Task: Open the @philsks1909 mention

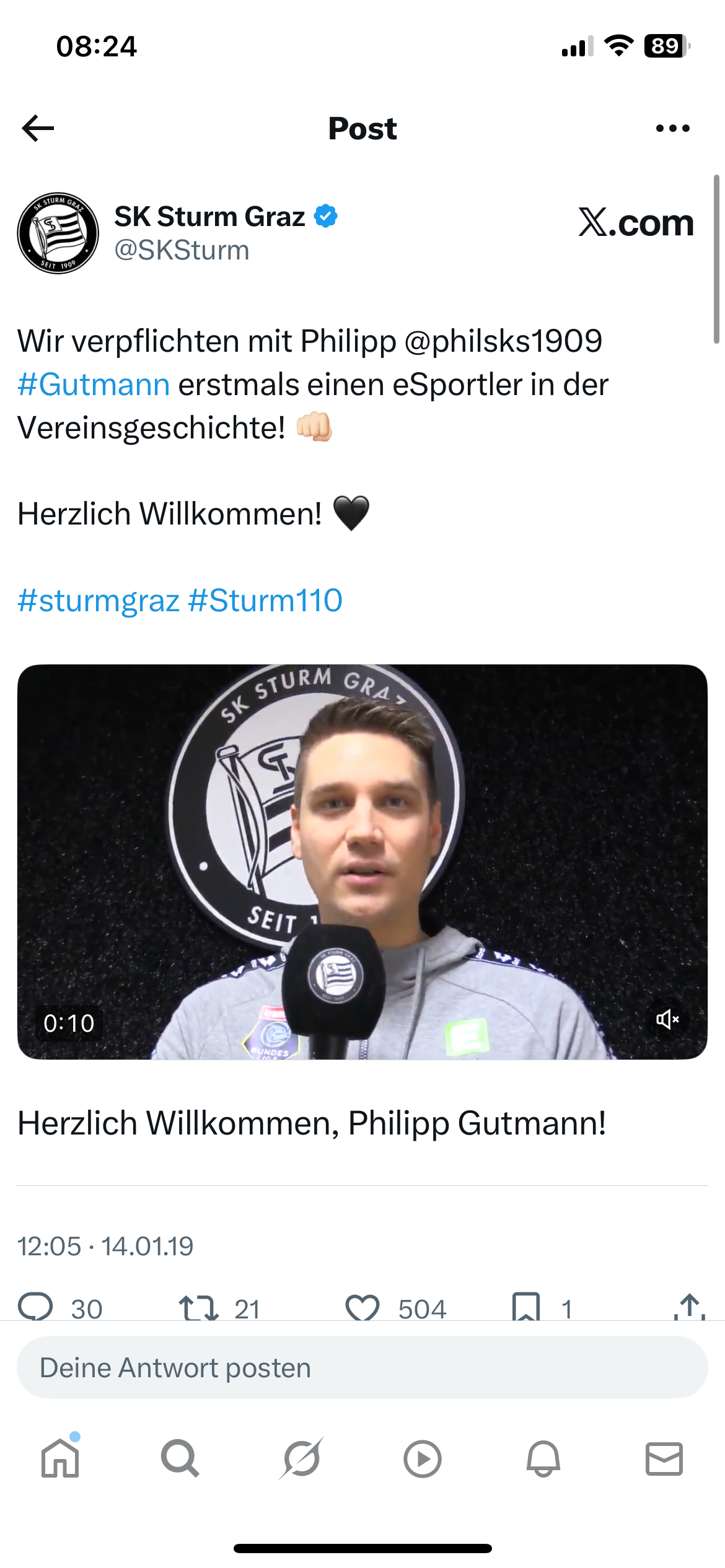Action: click(x=503, y=341)
